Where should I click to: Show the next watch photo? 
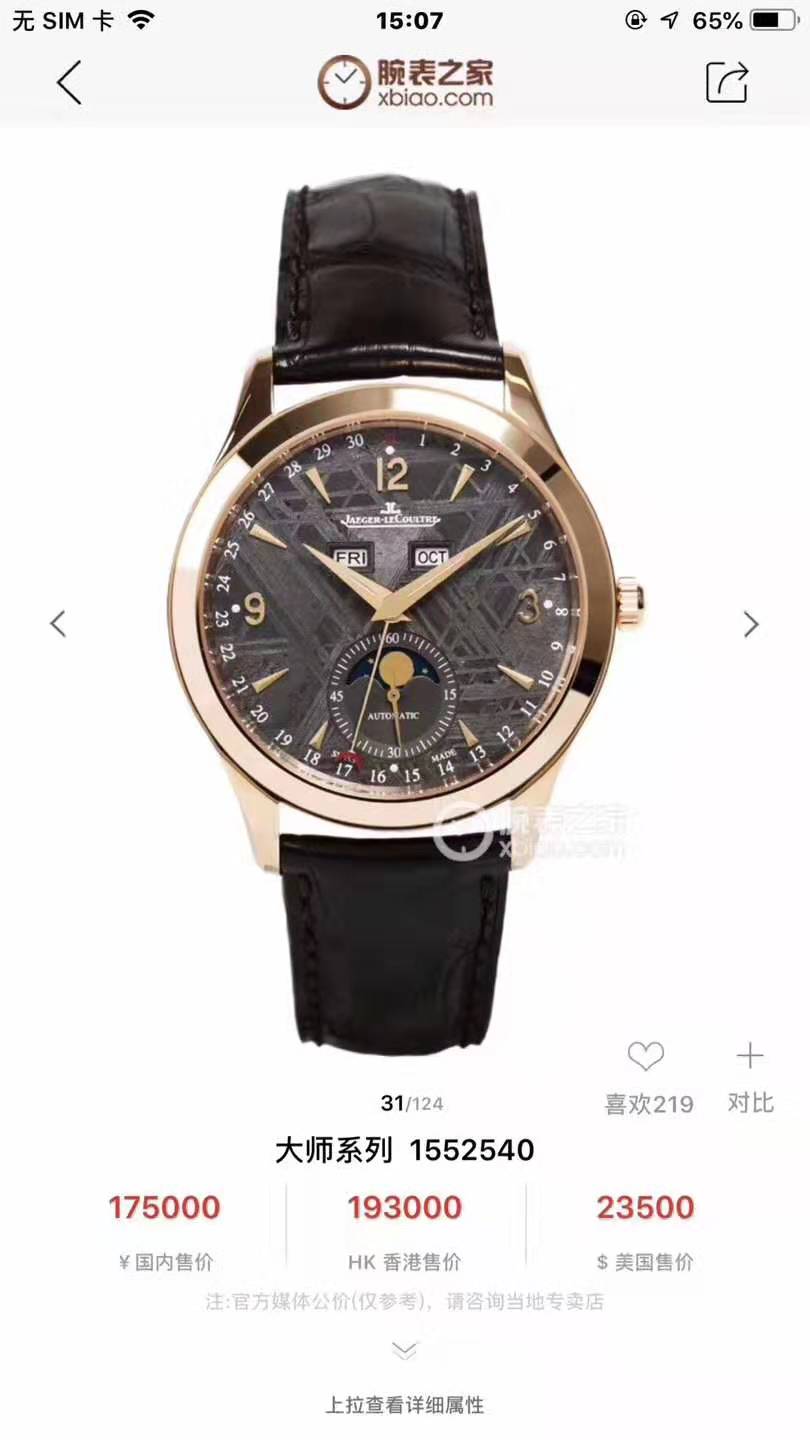[x=750, y=624]
